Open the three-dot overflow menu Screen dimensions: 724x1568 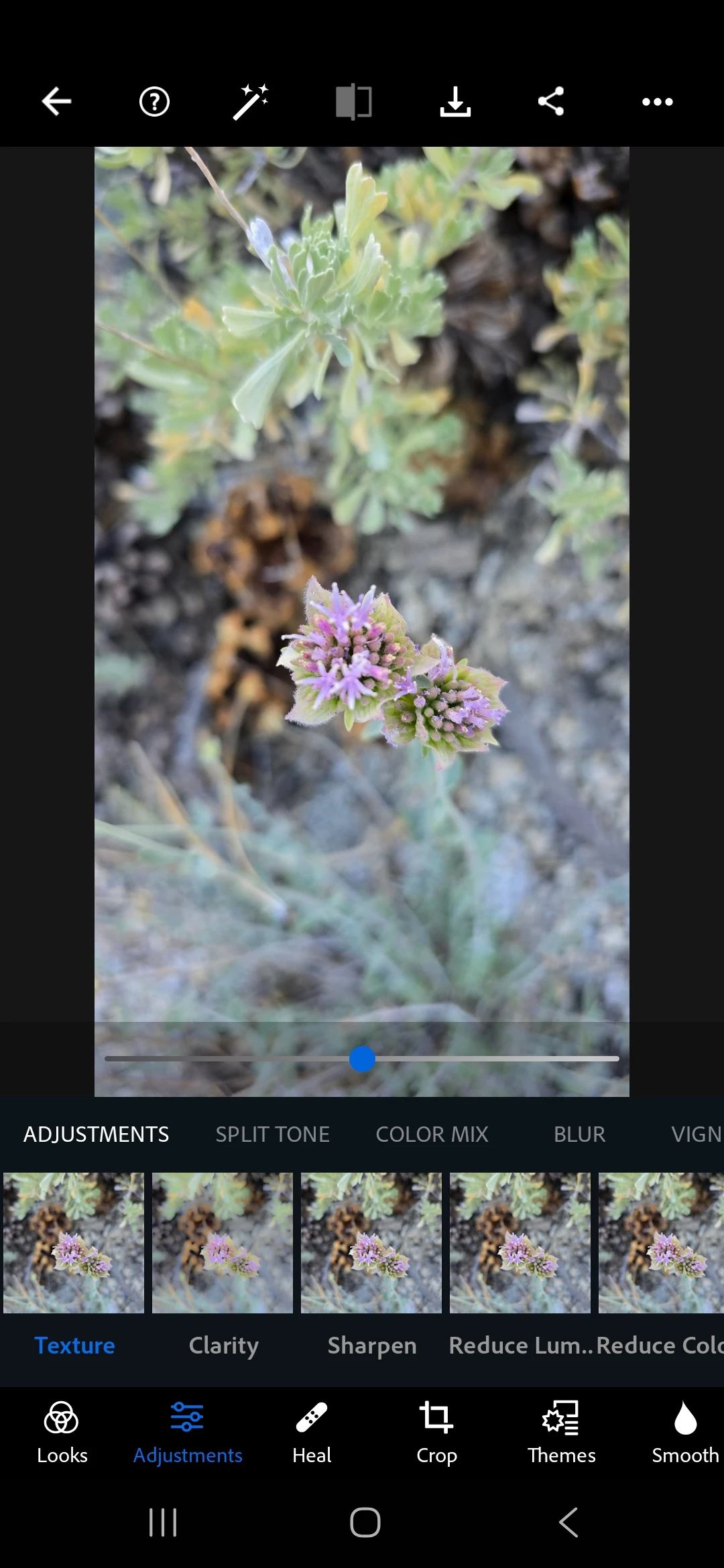[x=657, y=102]
